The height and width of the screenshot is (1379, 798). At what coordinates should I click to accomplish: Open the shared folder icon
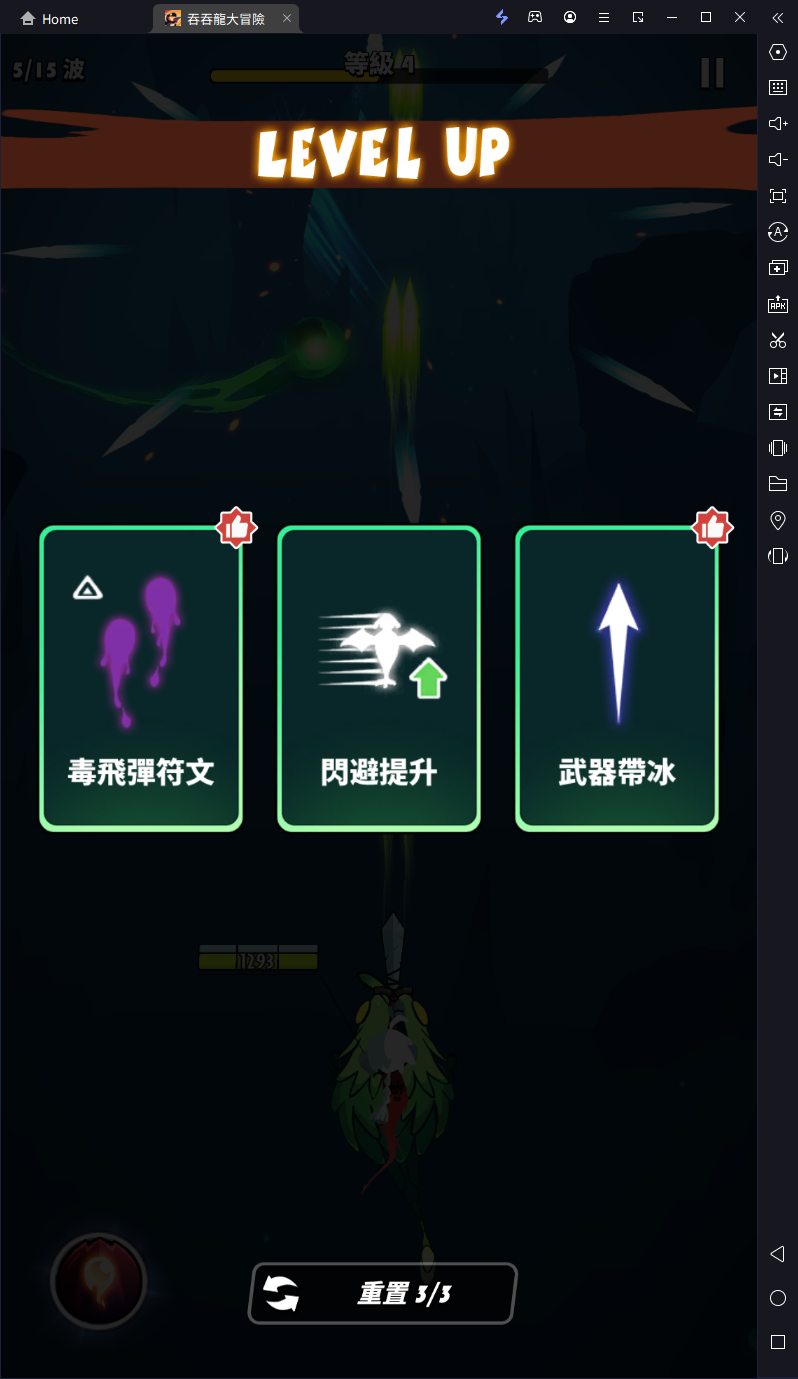777,484
